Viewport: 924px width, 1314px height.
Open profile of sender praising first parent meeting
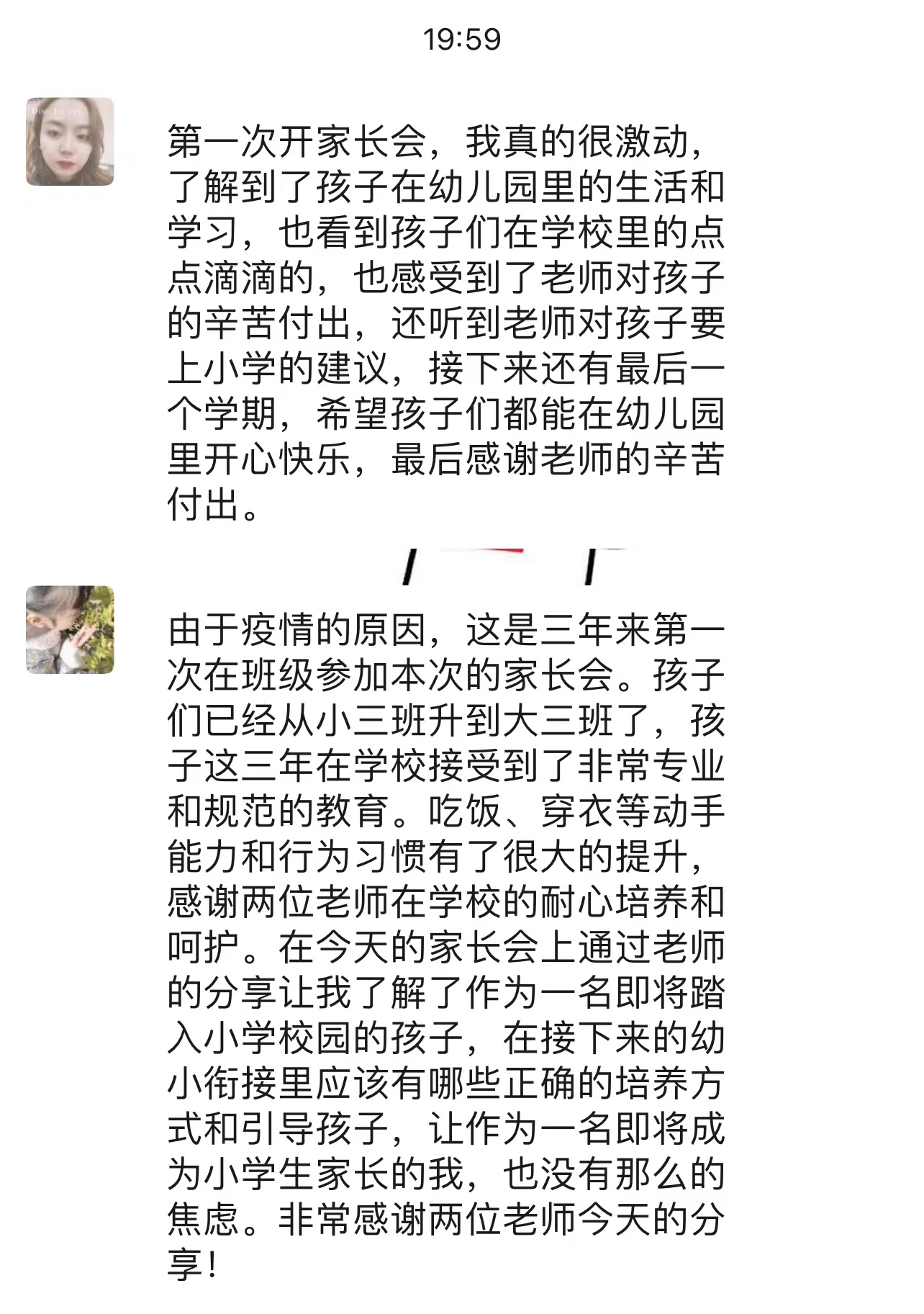coord(70,142)
